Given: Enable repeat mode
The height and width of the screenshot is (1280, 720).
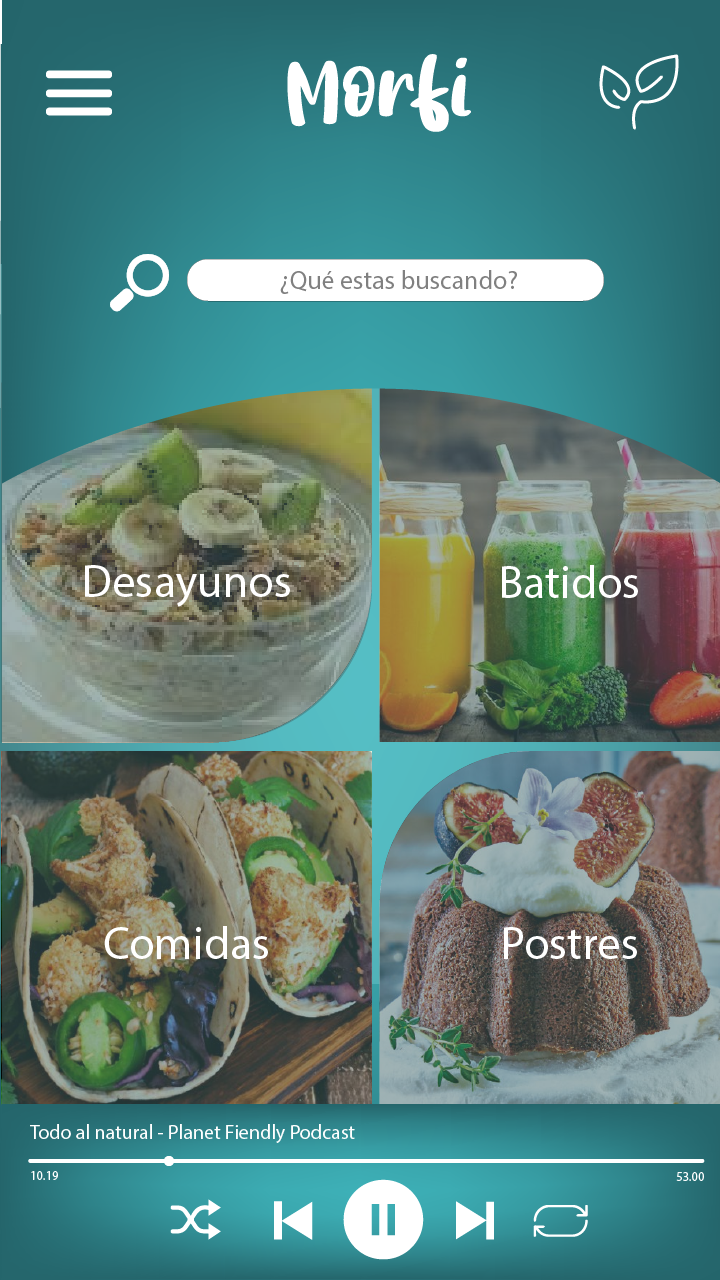Looking at the screenshot, I should click(561, 1221).
